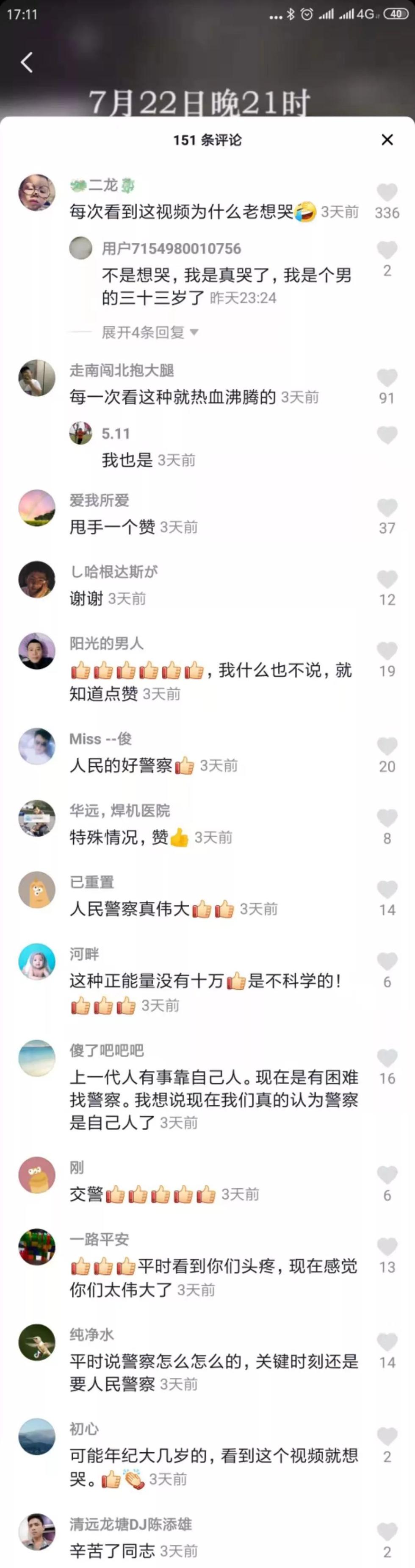
Task: Go back using the top-left arrow
Action: pyautogui.click(x=27, y=62)
